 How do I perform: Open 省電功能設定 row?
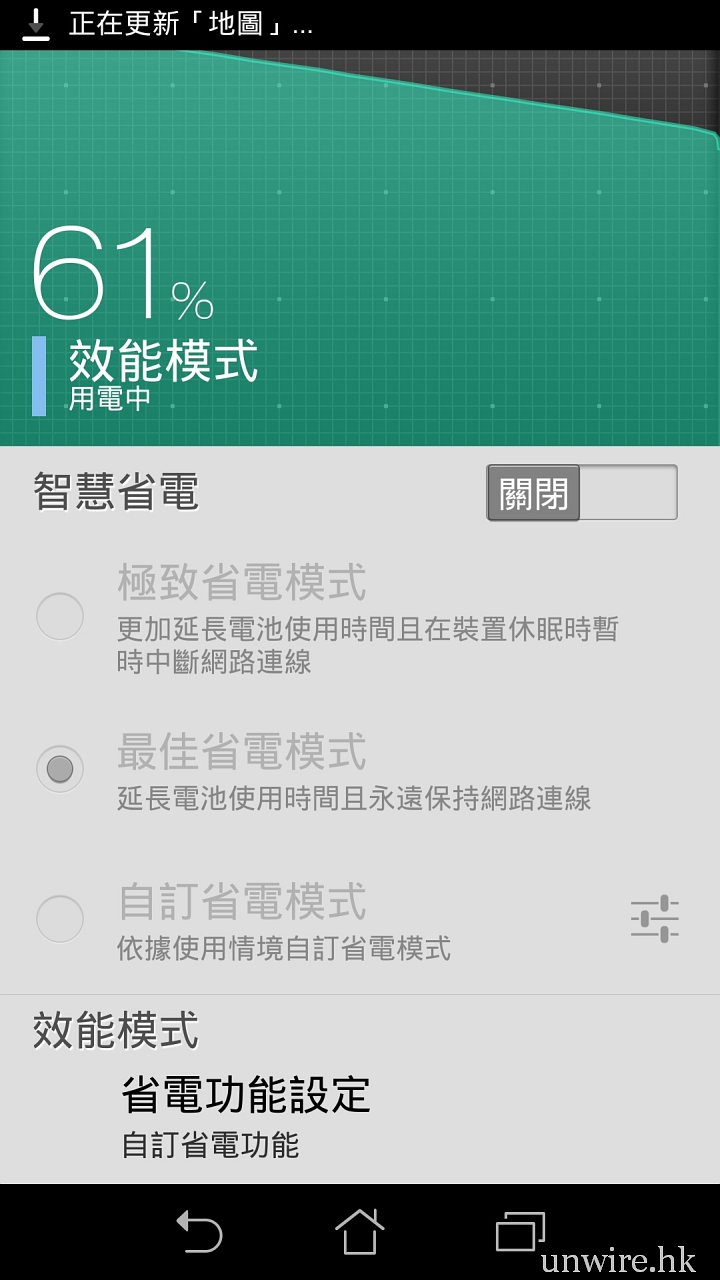coord(360,1115)
